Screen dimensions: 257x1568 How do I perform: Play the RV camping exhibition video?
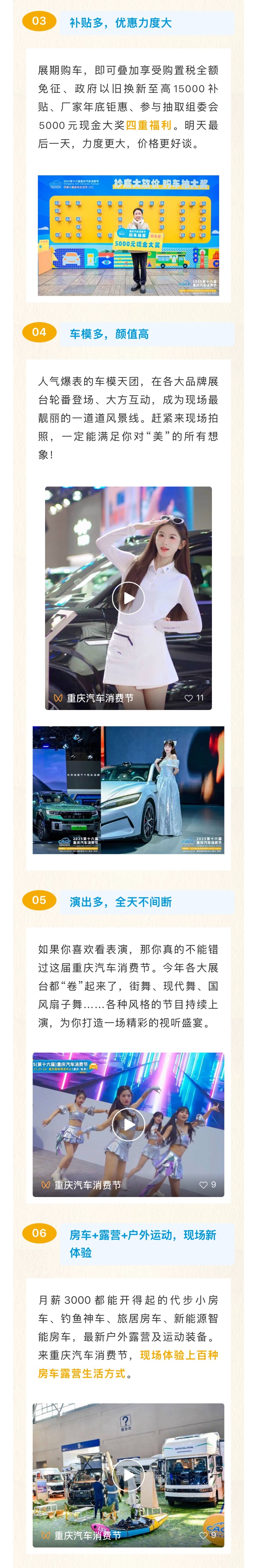pos(128,1474)
